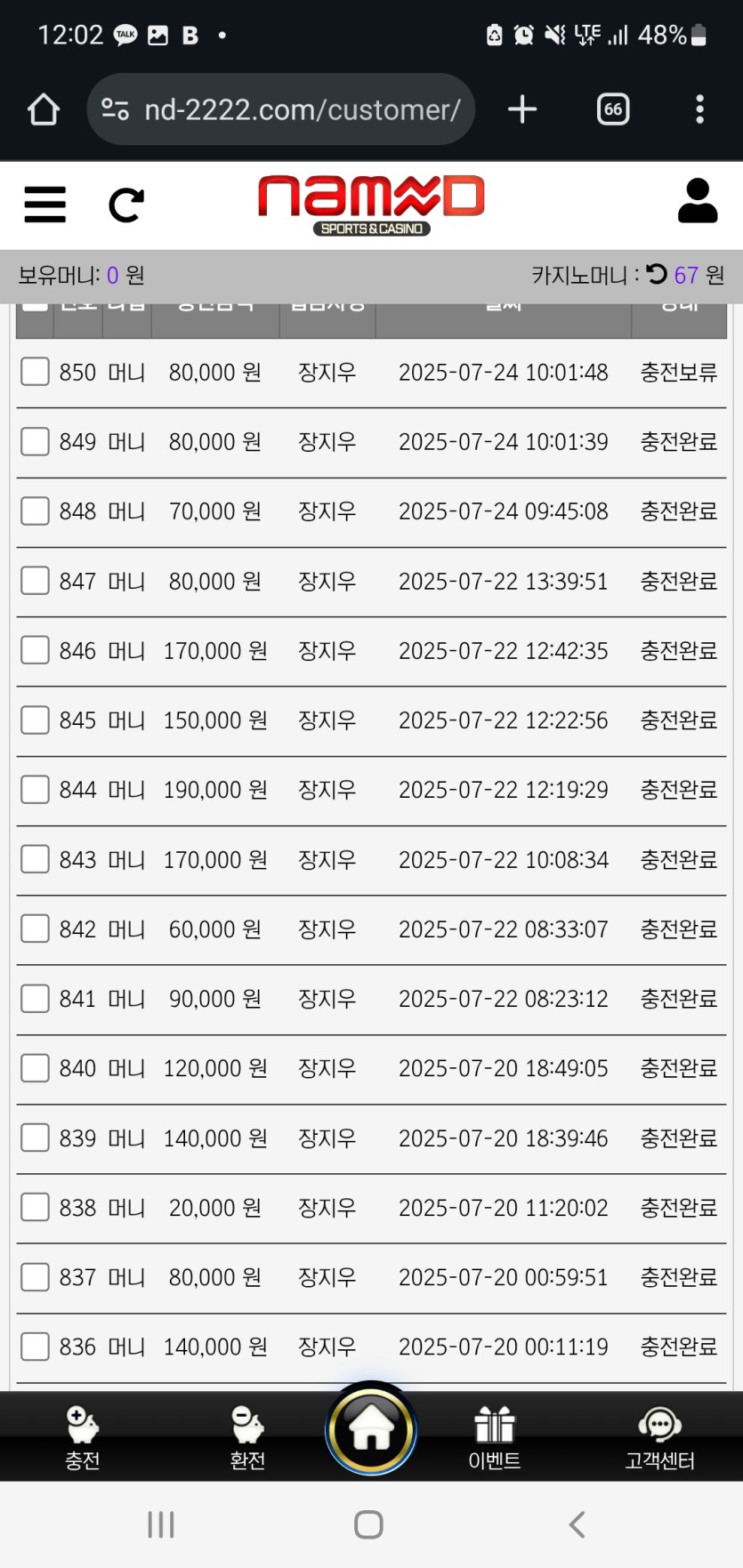
Task: Check the box next to entry 846
Action: tap(35, 650)
